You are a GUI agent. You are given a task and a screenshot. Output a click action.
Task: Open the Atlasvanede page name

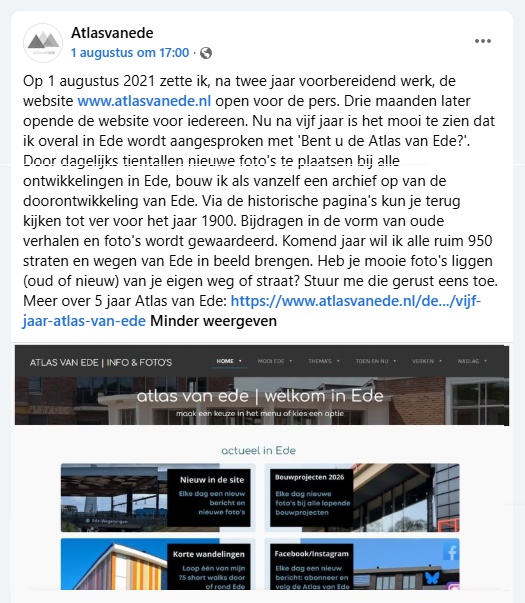112,33
